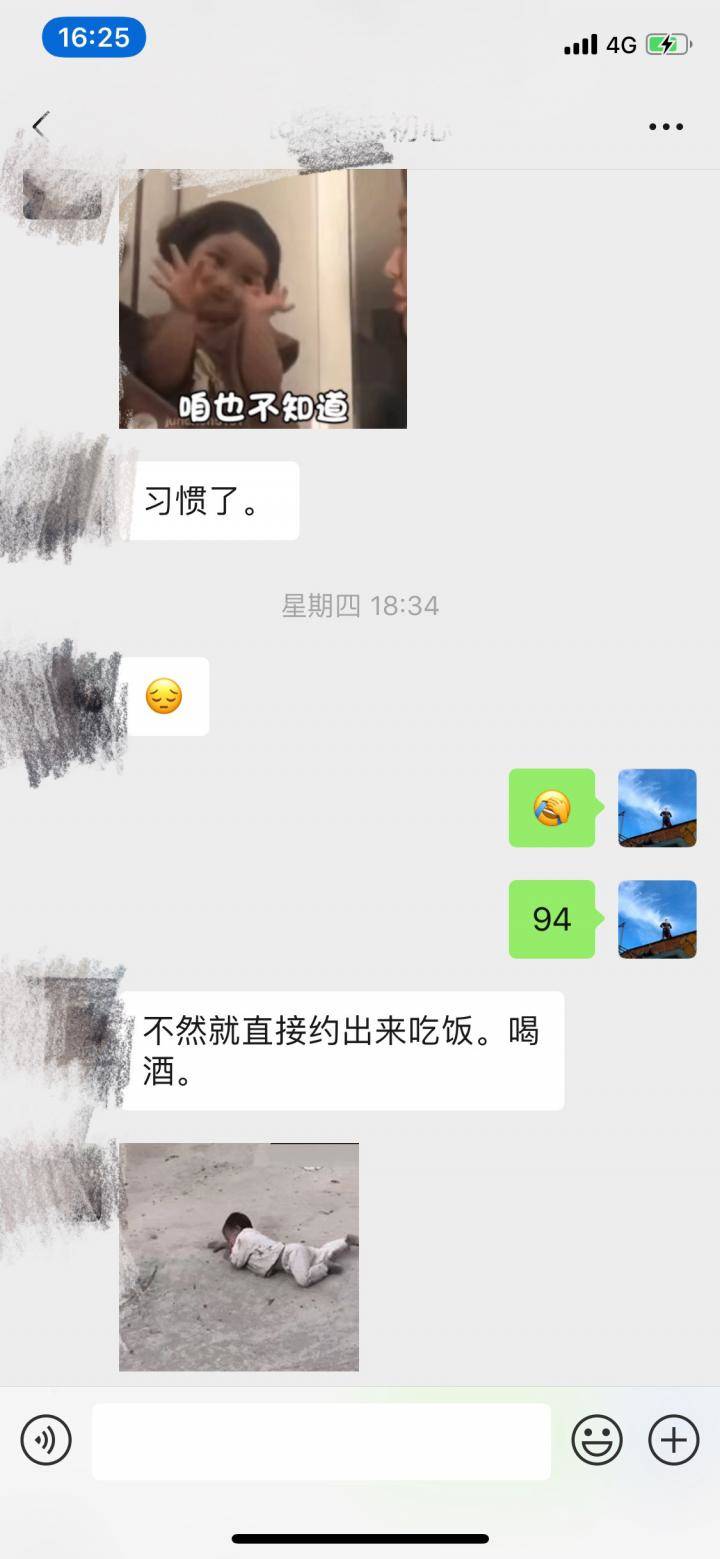The height and width of the screenshot is (1559, 720).
Task: Open the emoji sticker panel
Action: click(x=597, y=1441)
